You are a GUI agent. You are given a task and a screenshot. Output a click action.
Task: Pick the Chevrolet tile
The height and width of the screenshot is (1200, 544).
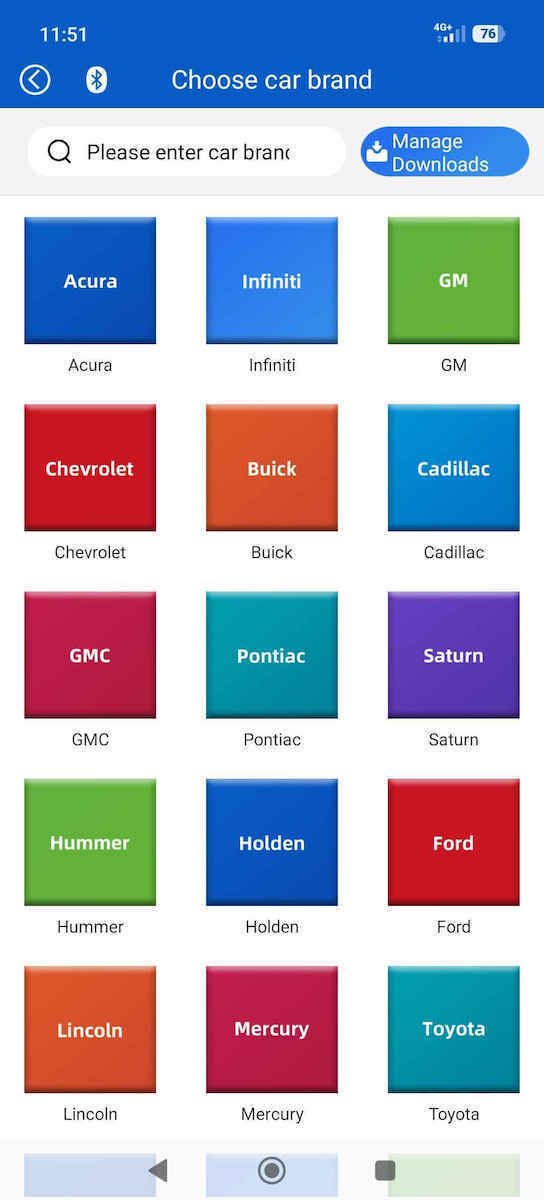(x=90, y=467)
